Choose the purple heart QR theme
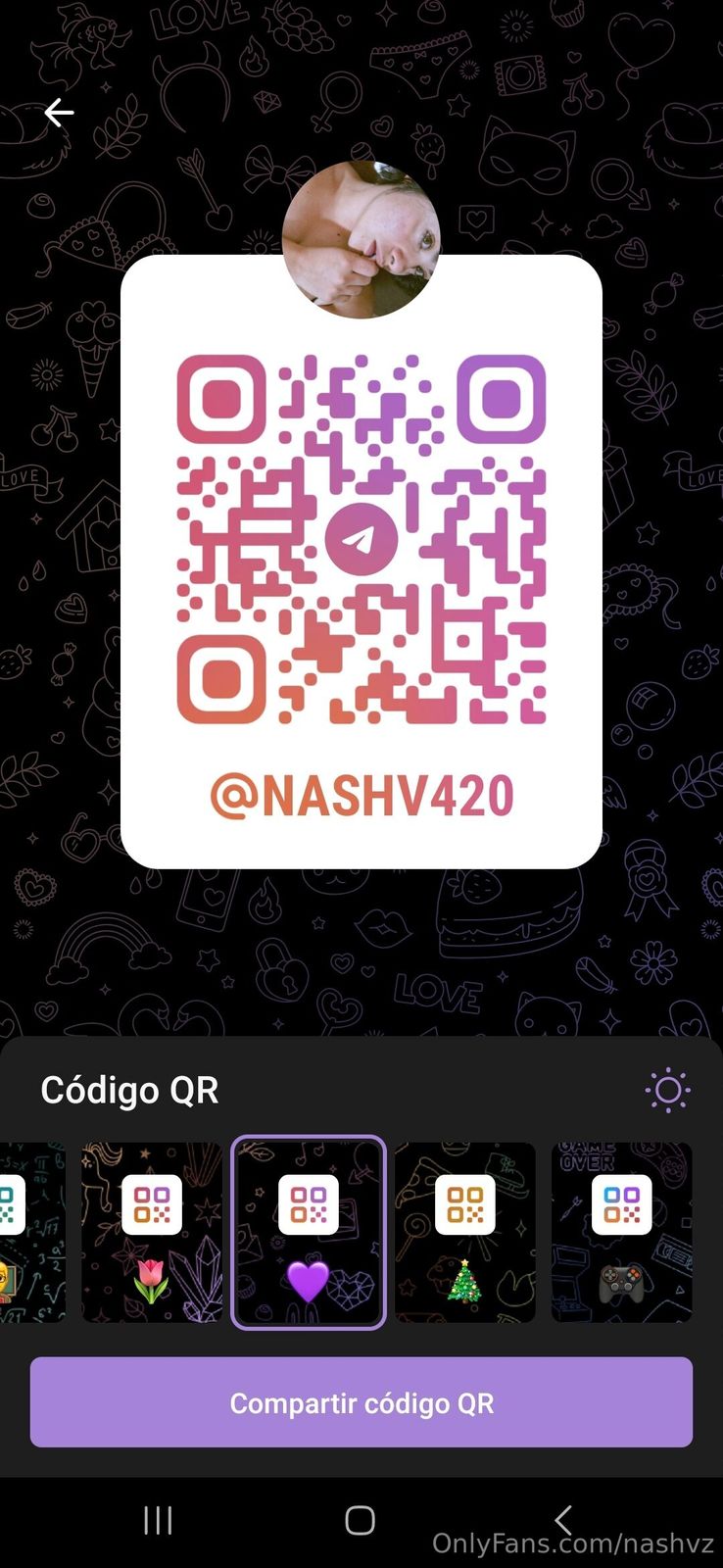Viewport: 723px width, 1568px height. 309,1232
